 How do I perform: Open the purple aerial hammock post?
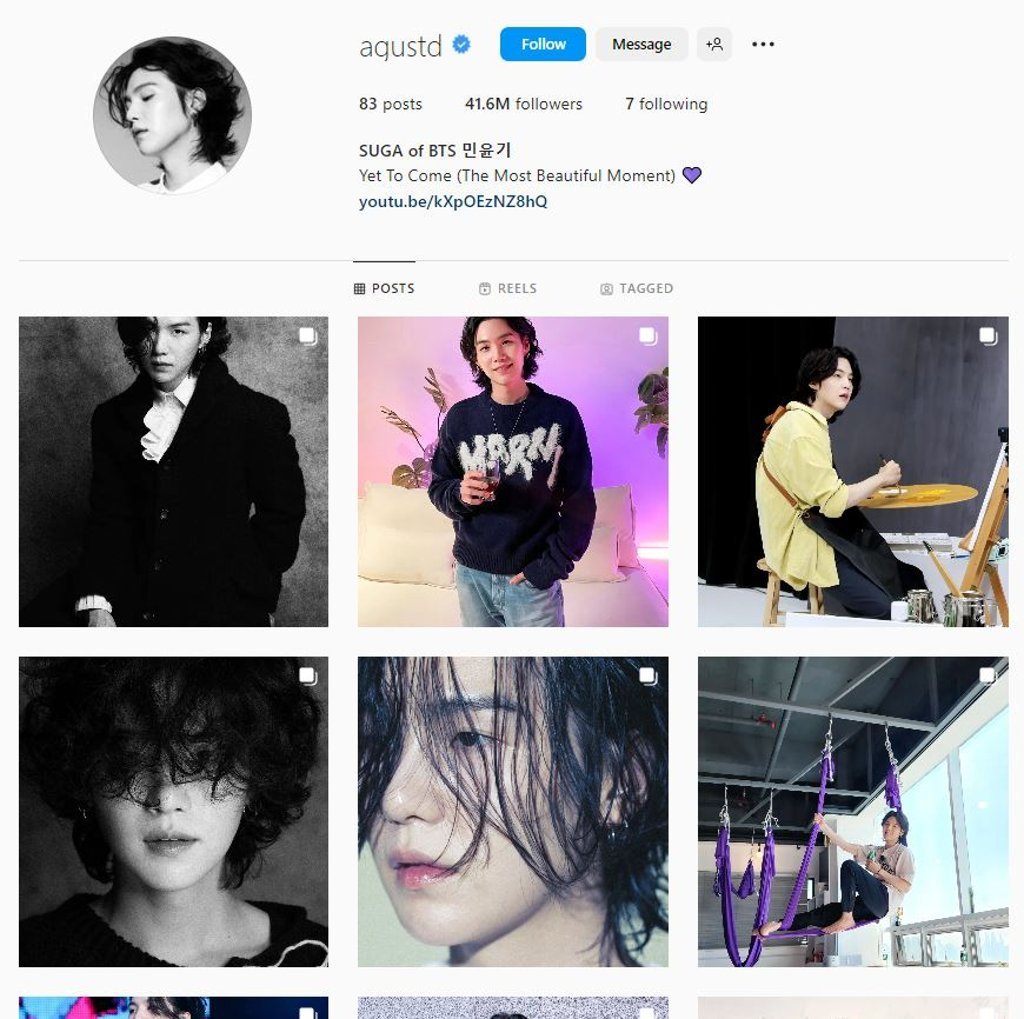pos(853,811)
